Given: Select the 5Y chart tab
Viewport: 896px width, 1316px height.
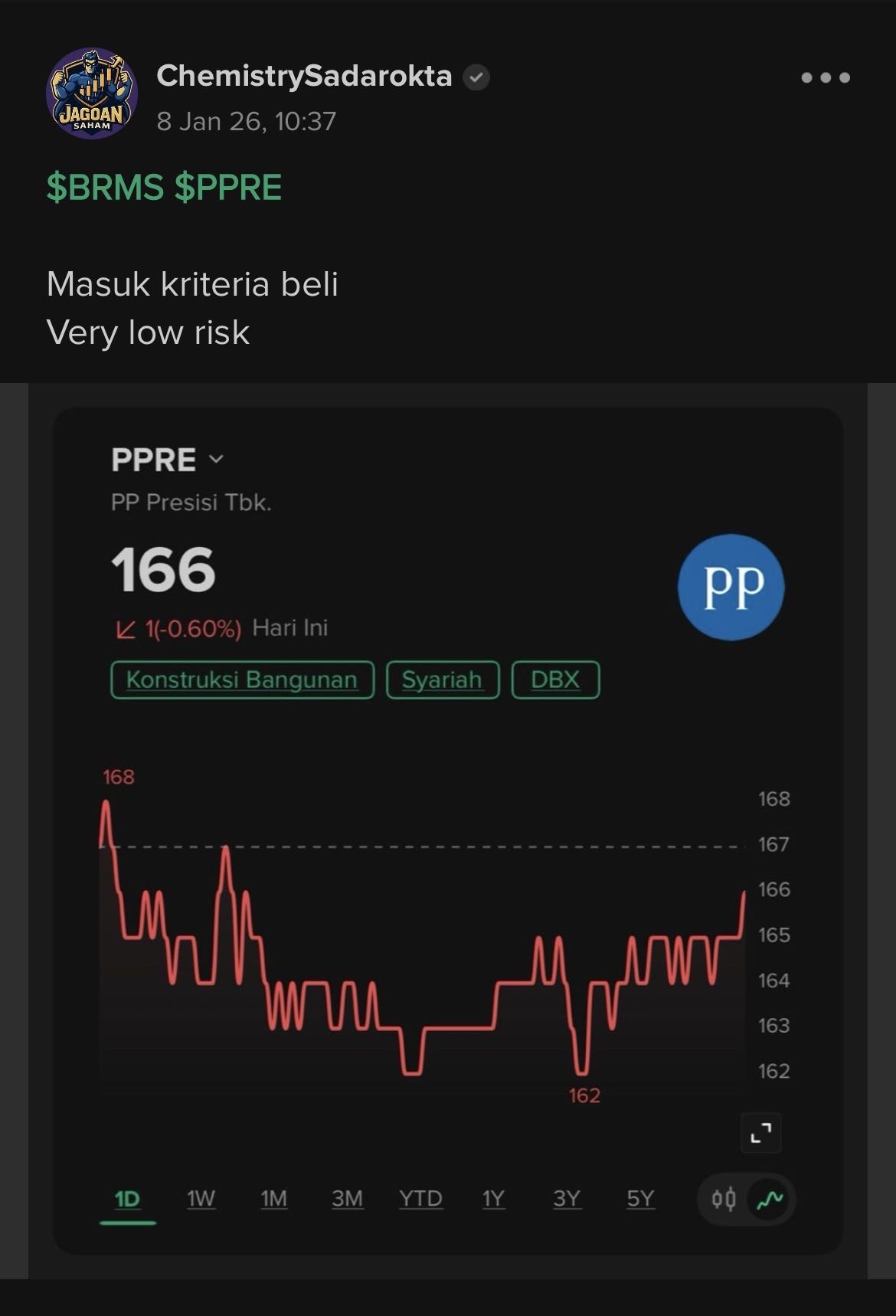Looking at the screenshot, I should tap(642, 1198).
